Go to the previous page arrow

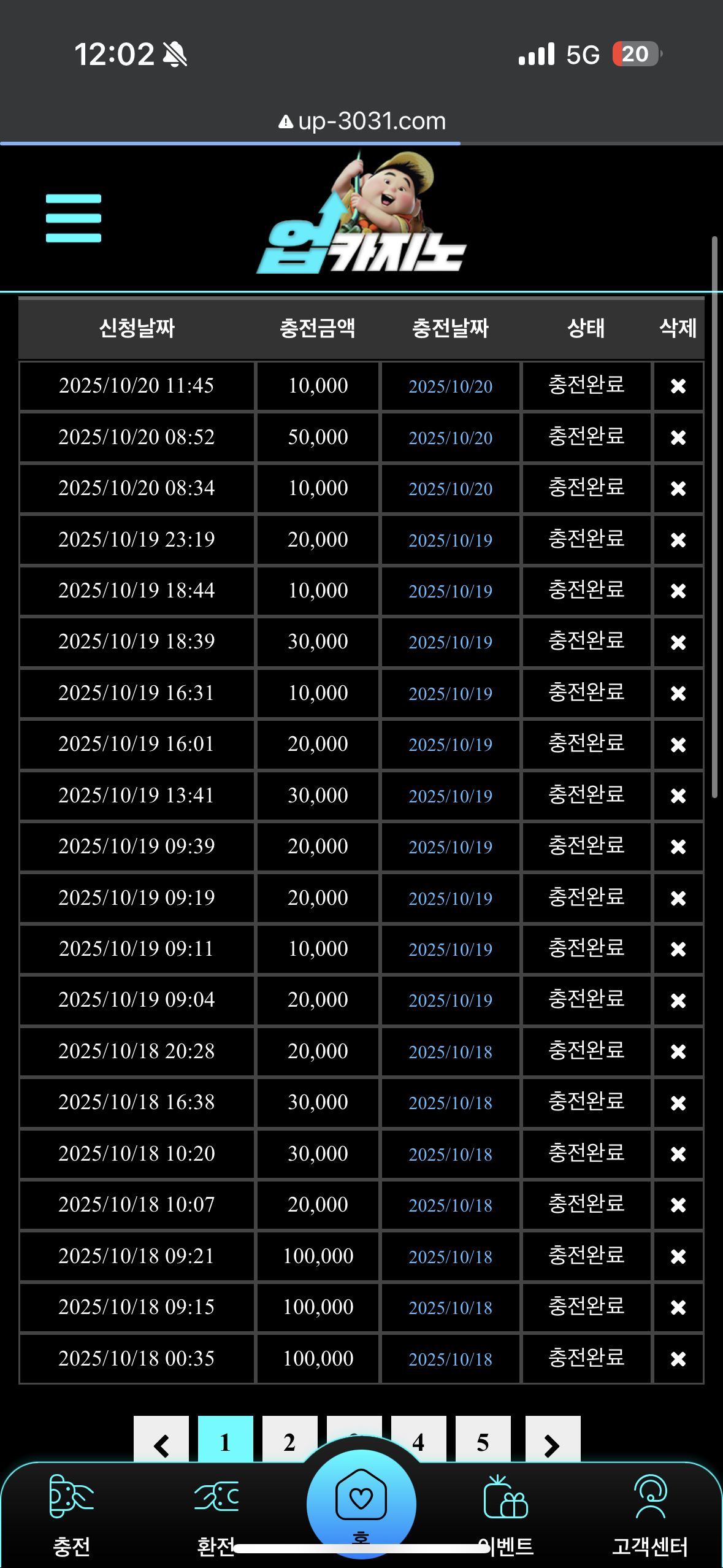[161, 1442]
